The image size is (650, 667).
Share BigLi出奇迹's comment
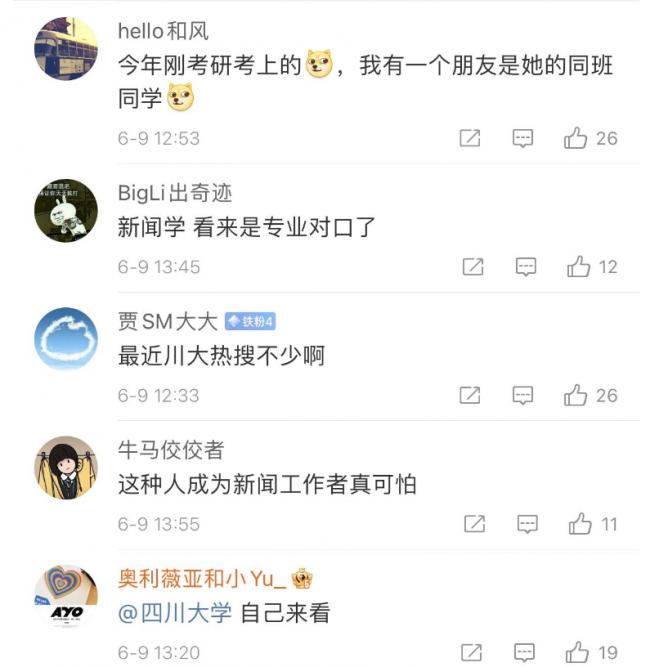473,267
